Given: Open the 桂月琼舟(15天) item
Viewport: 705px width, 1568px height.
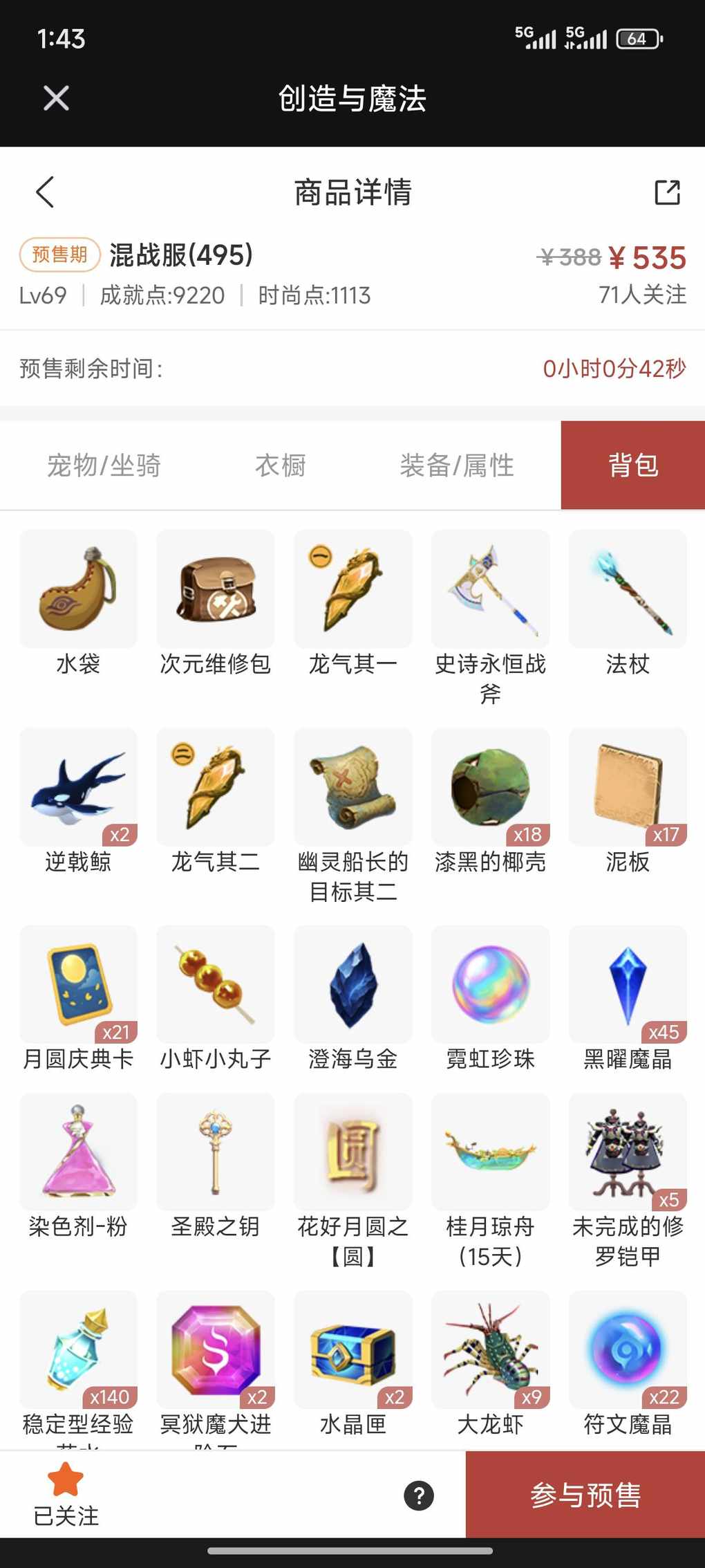Looking at the screenshot, I should [491, 1152].
